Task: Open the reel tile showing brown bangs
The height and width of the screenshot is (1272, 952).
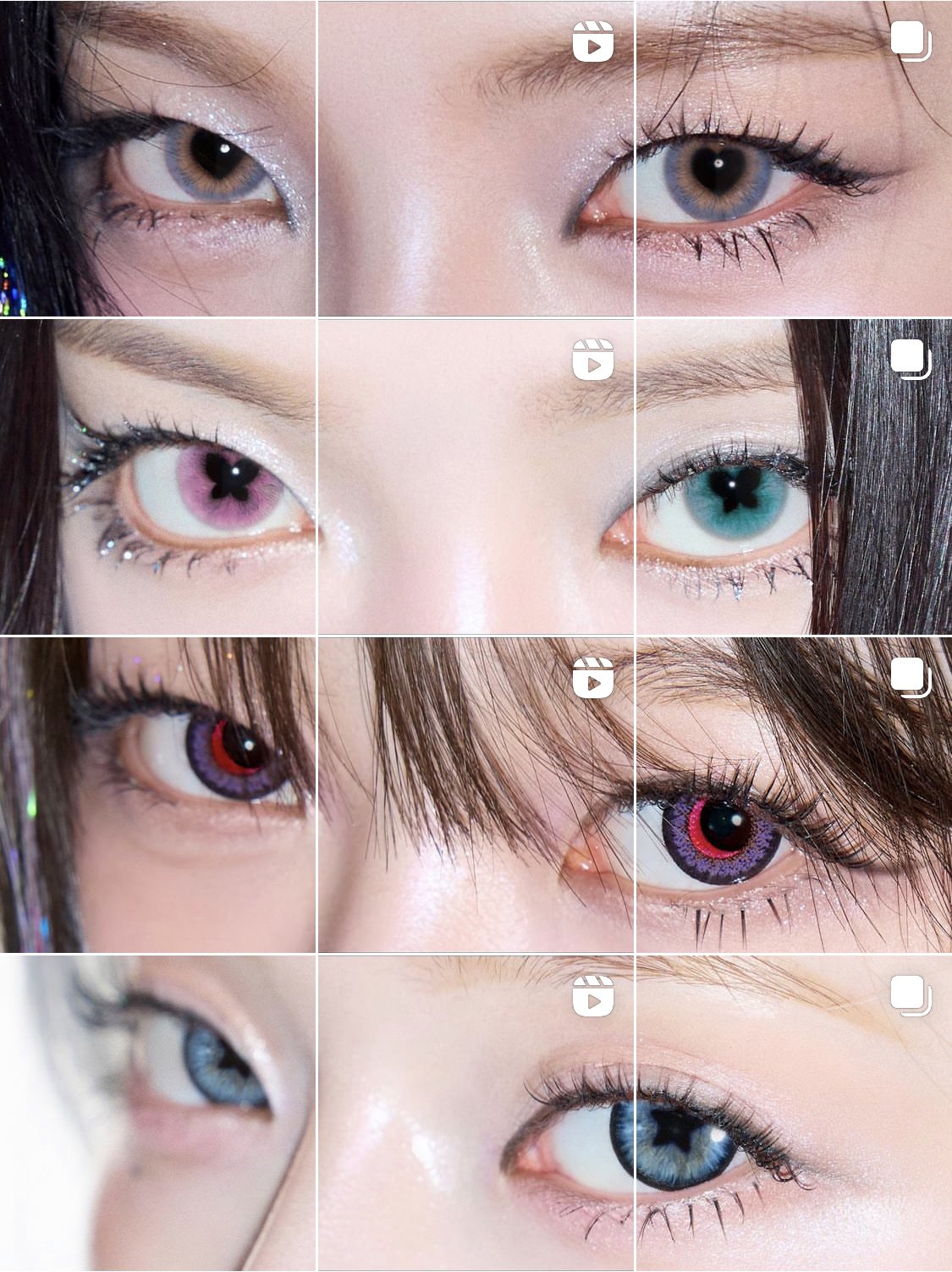Action: click(x=476, y=795)
